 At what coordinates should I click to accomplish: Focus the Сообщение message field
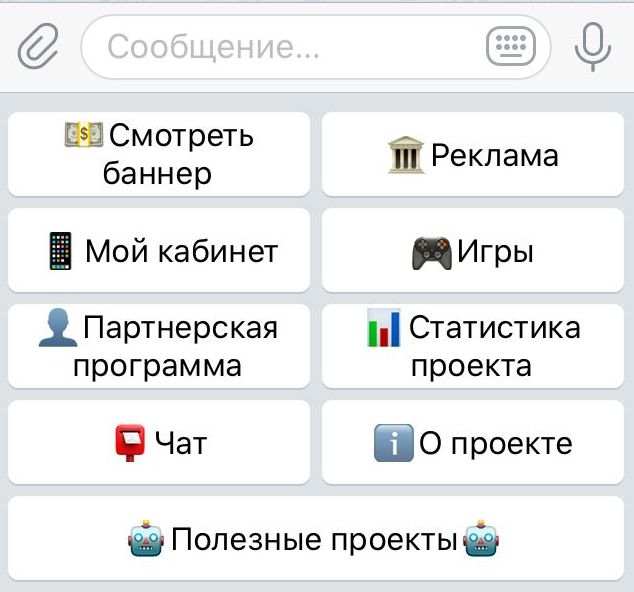(280, 47)
